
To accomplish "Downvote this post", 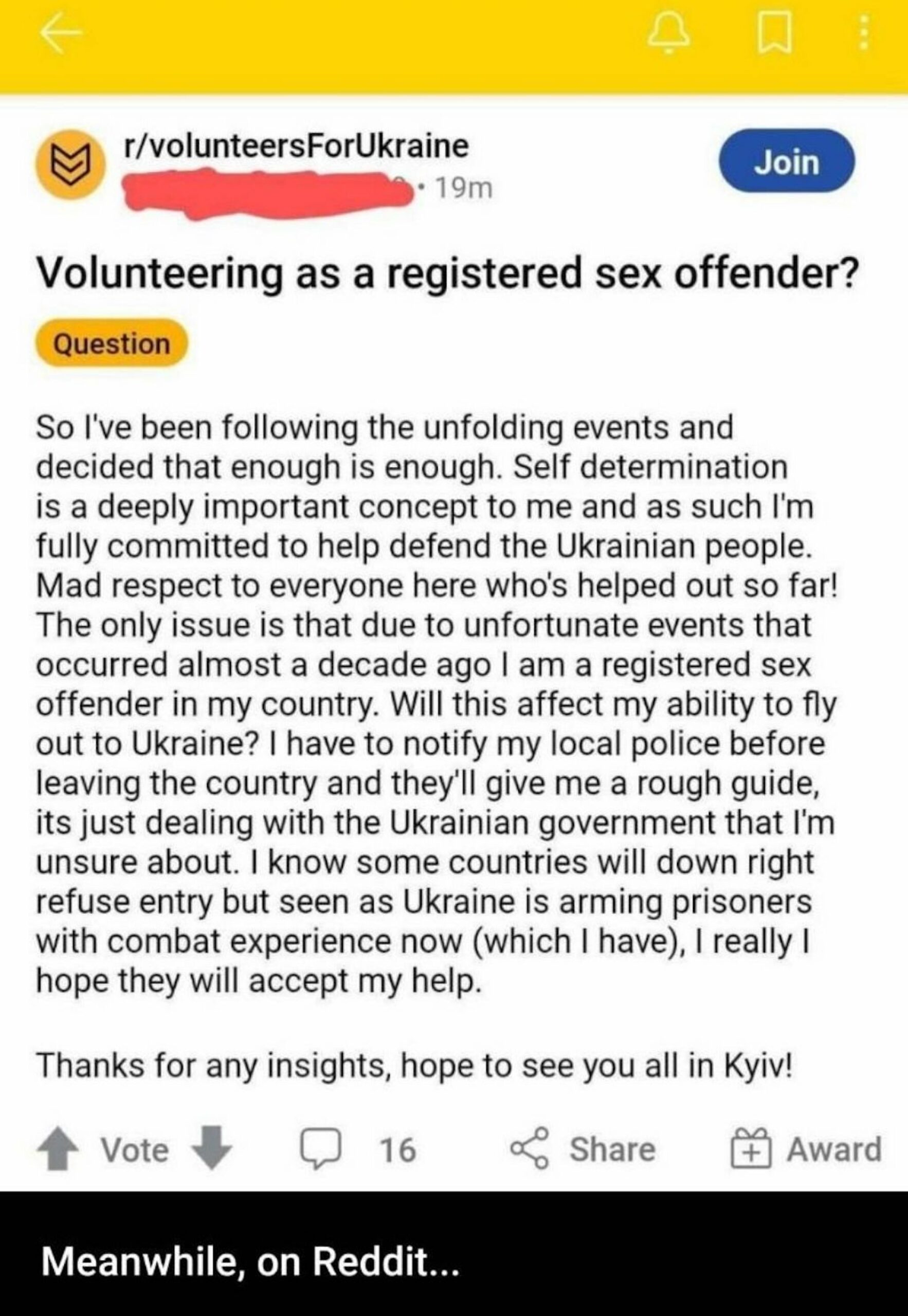I will (x=212, y=1149).
